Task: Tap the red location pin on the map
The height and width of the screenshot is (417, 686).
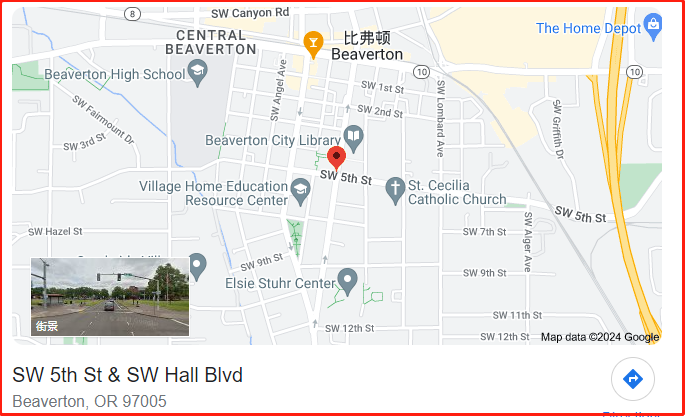Action: pyautogui.click(x=337, y=157)
